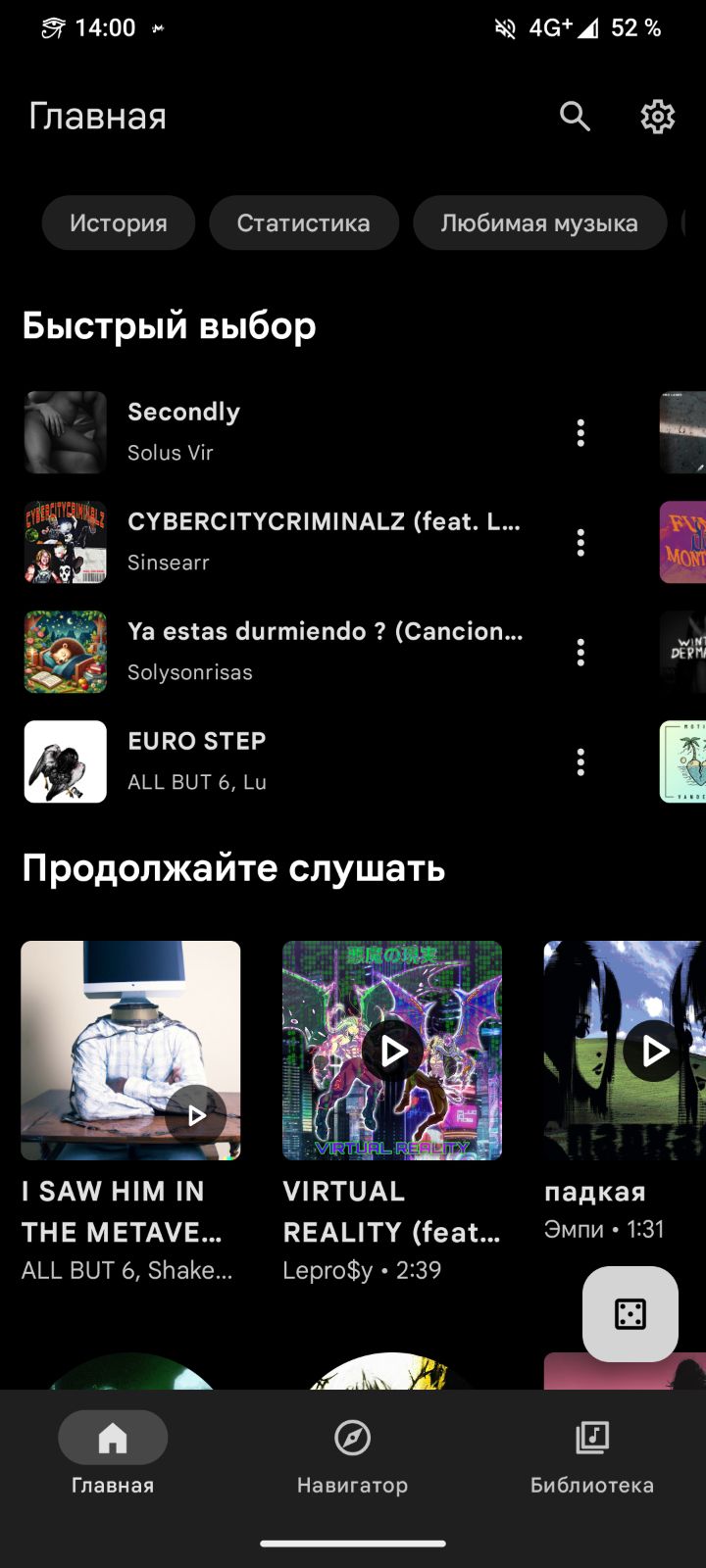Open I SAW HIM IN THE METAVERSE card
The width and height of the screenshot is (706, 1568).
tap(130, 1051)
